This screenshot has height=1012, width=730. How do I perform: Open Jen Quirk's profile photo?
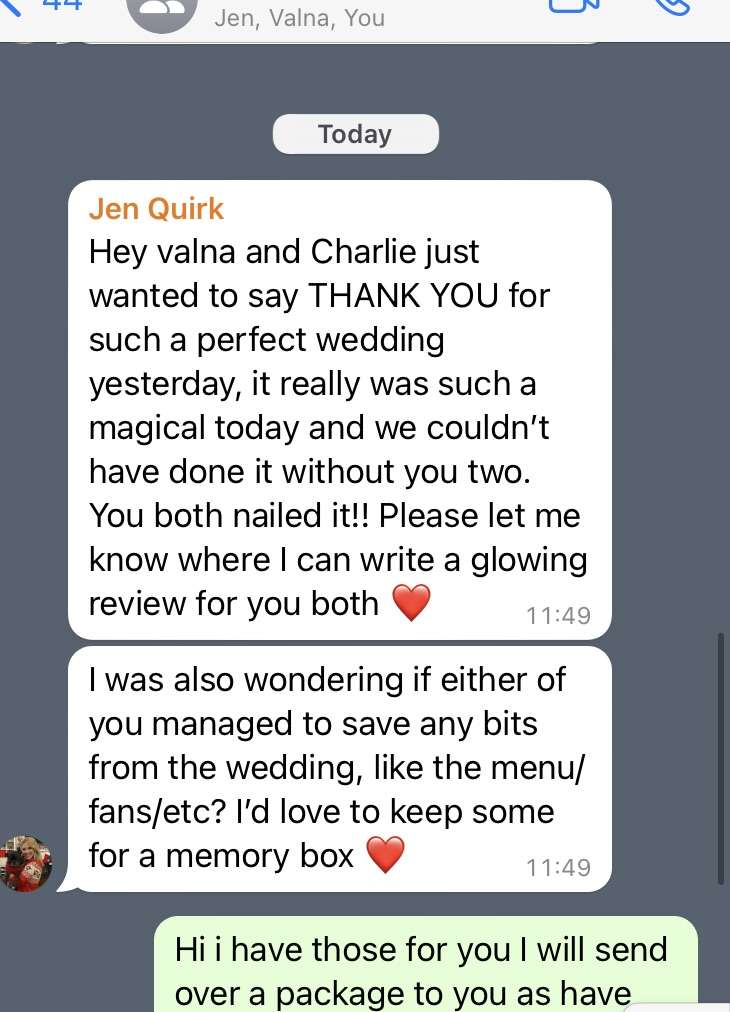coord(25,864)
